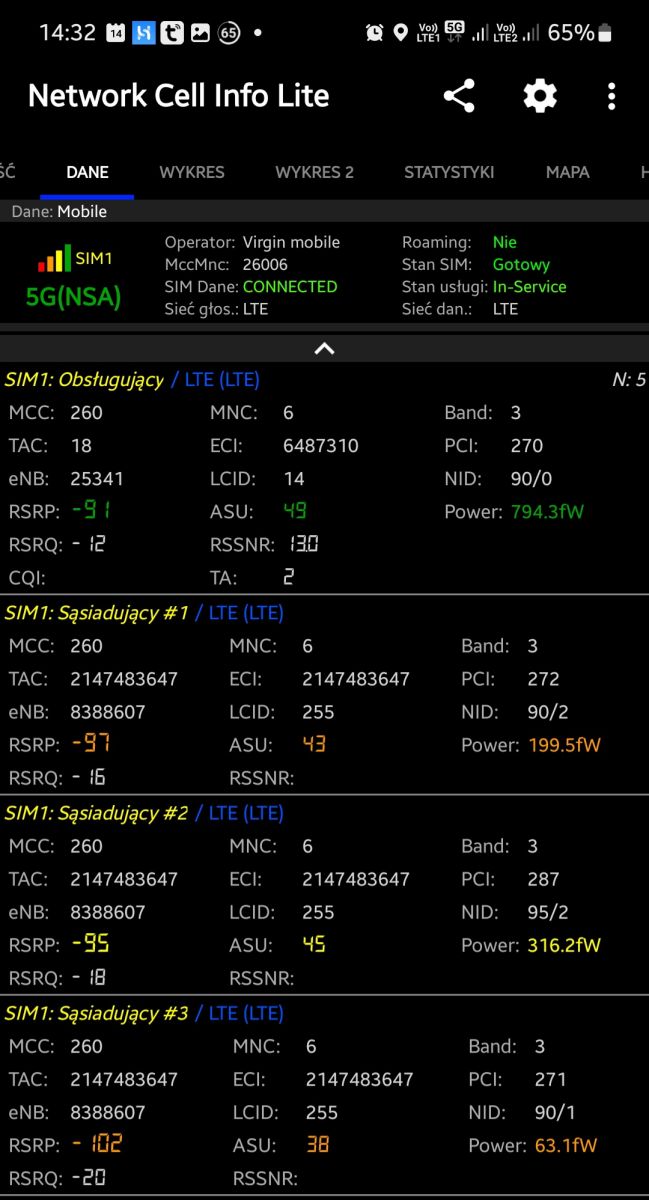Go to the MAPA tab
Viewport: 649px width, 1200px height.
[568, 172]
